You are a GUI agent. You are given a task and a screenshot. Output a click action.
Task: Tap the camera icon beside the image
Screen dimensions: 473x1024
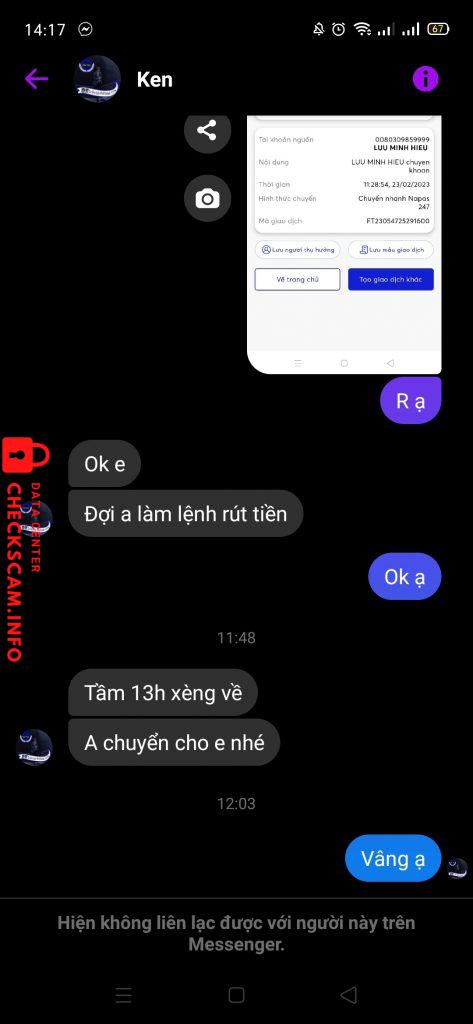pyautogui.click(x=207, y=198)
